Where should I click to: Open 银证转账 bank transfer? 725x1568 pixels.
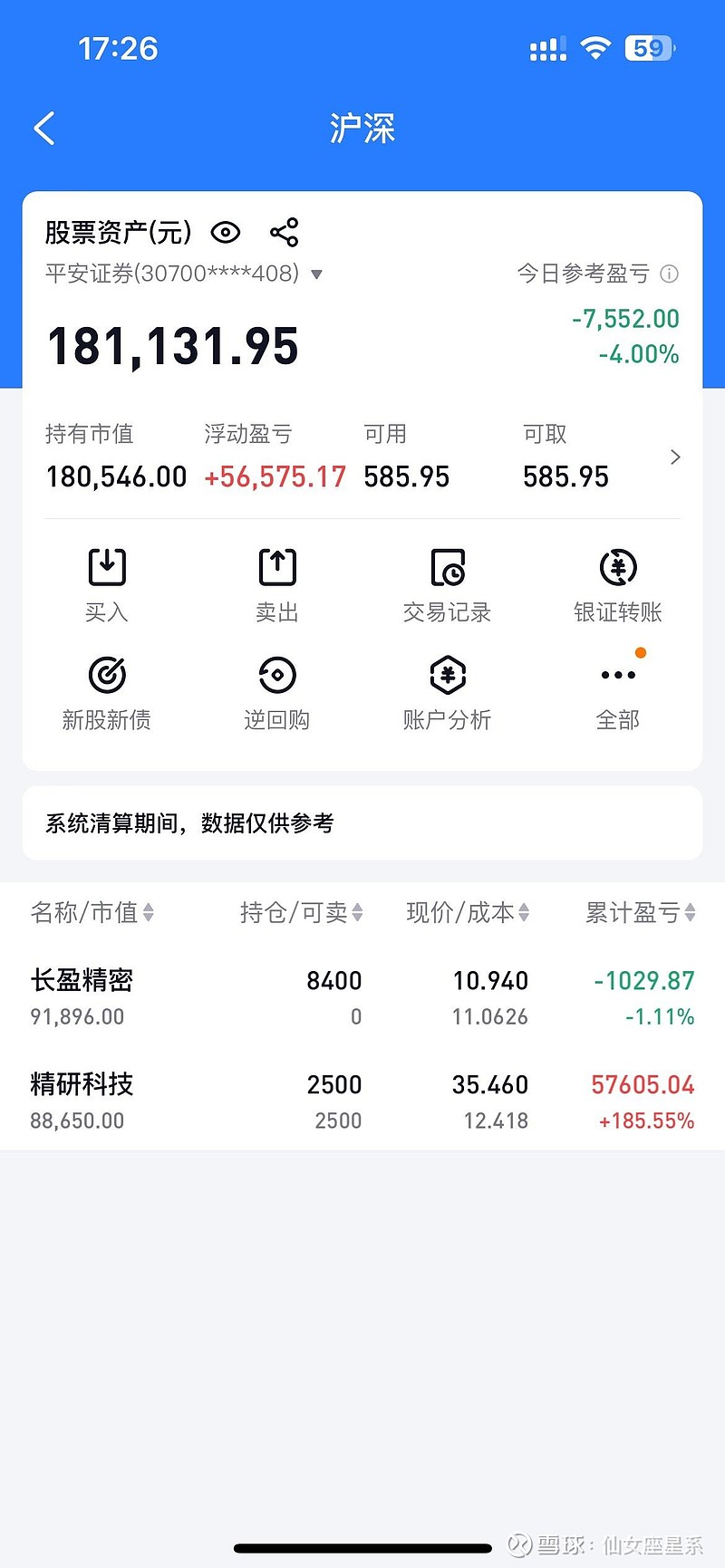pos(618,586)
